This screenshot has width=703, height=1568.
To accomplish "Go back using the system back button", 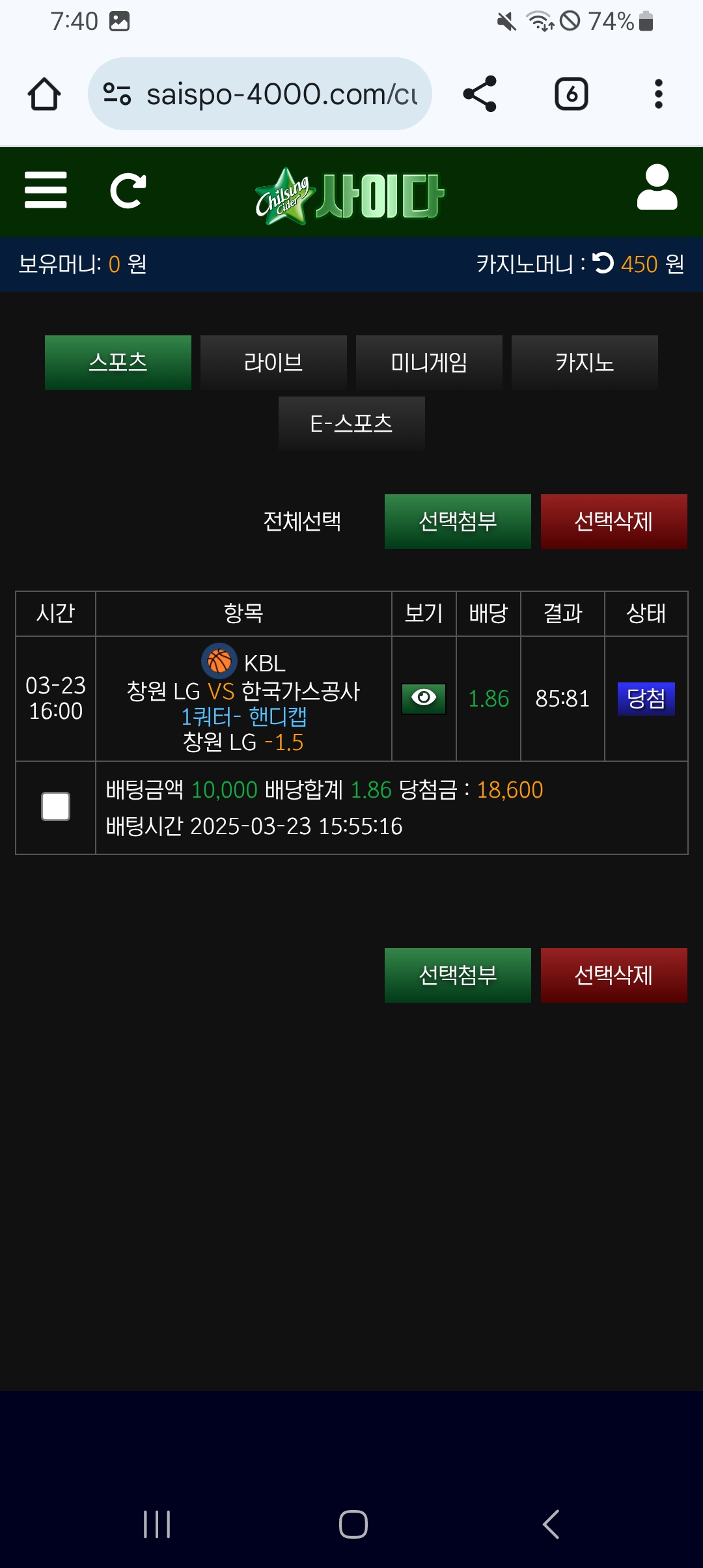I will (551, 1524).
